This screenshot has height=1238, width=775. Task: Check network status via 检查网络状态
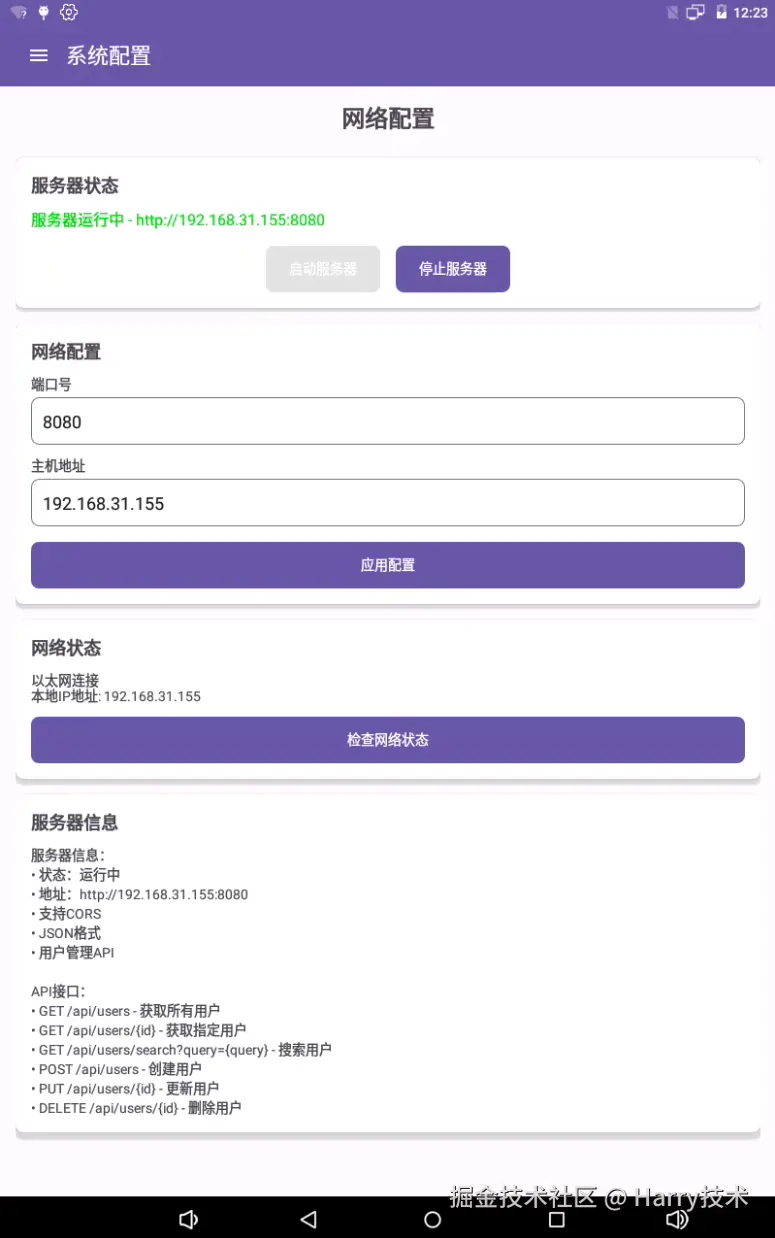387,740
